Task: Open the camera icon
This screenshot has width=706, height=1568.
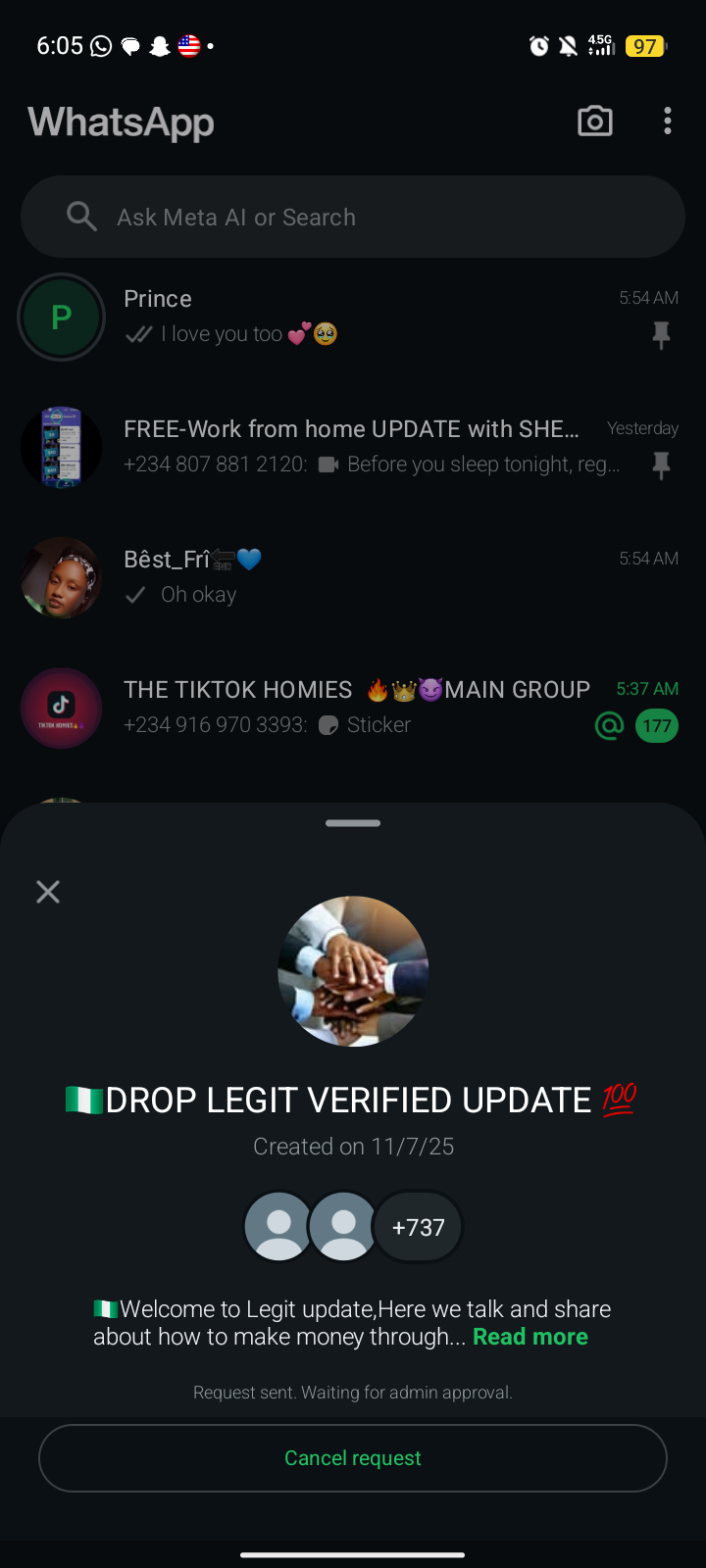Action: click(x=595, y=122)
